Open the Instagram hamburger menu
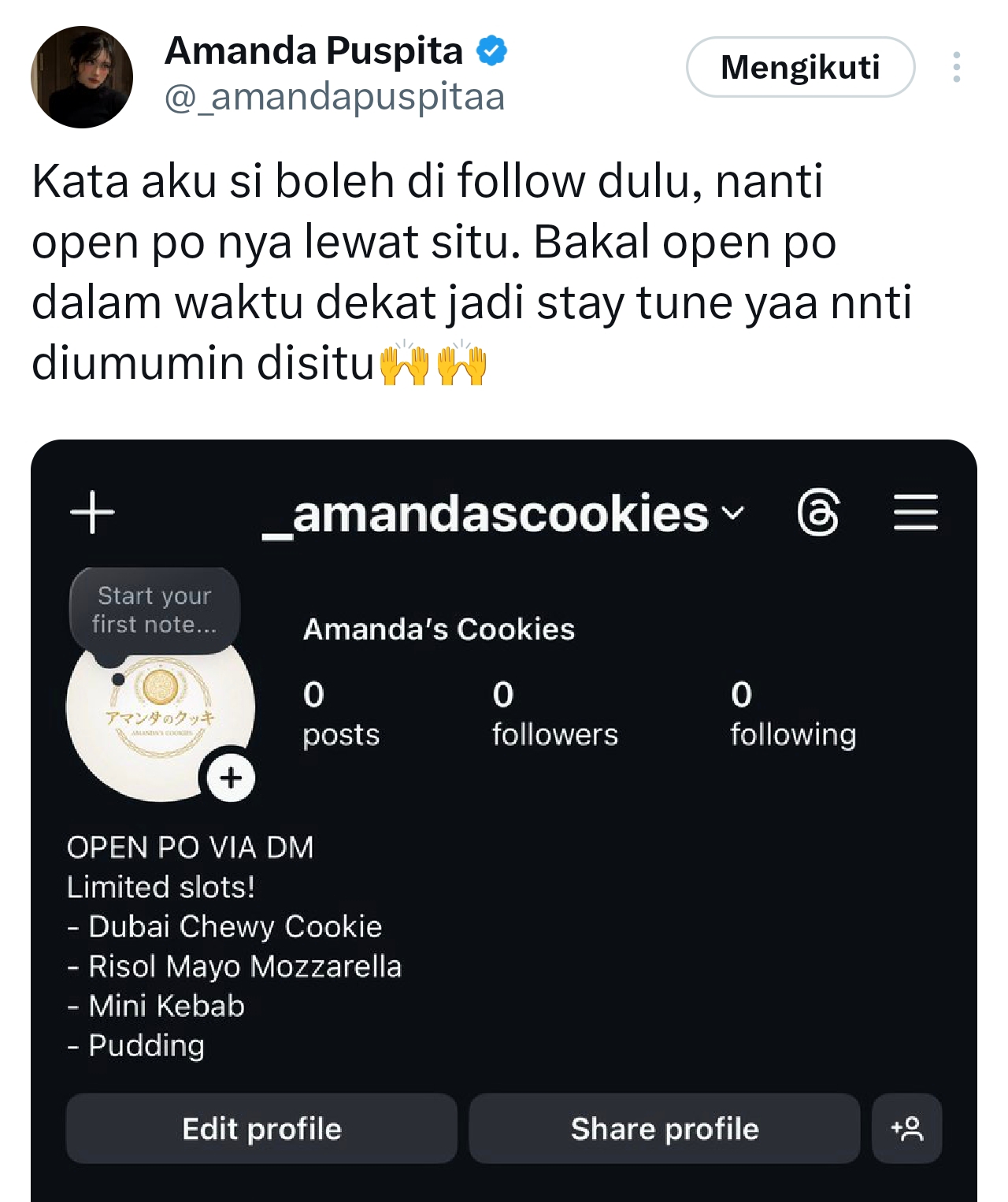The width and height of the screenshot is (1008, 1202). coord(917,514)
